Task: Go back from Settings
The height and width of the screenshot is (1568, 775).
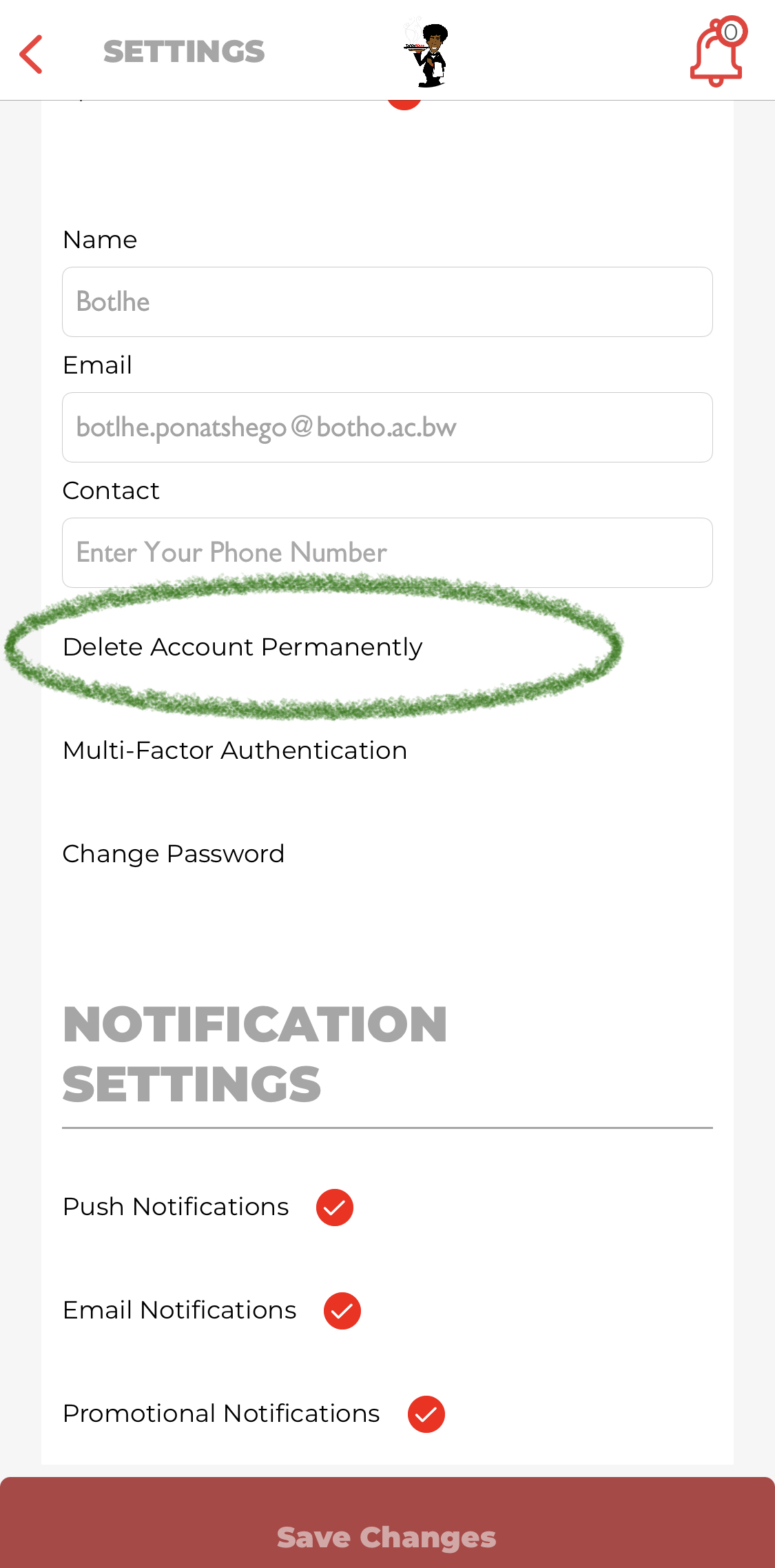Action: [x=32, y=54]
